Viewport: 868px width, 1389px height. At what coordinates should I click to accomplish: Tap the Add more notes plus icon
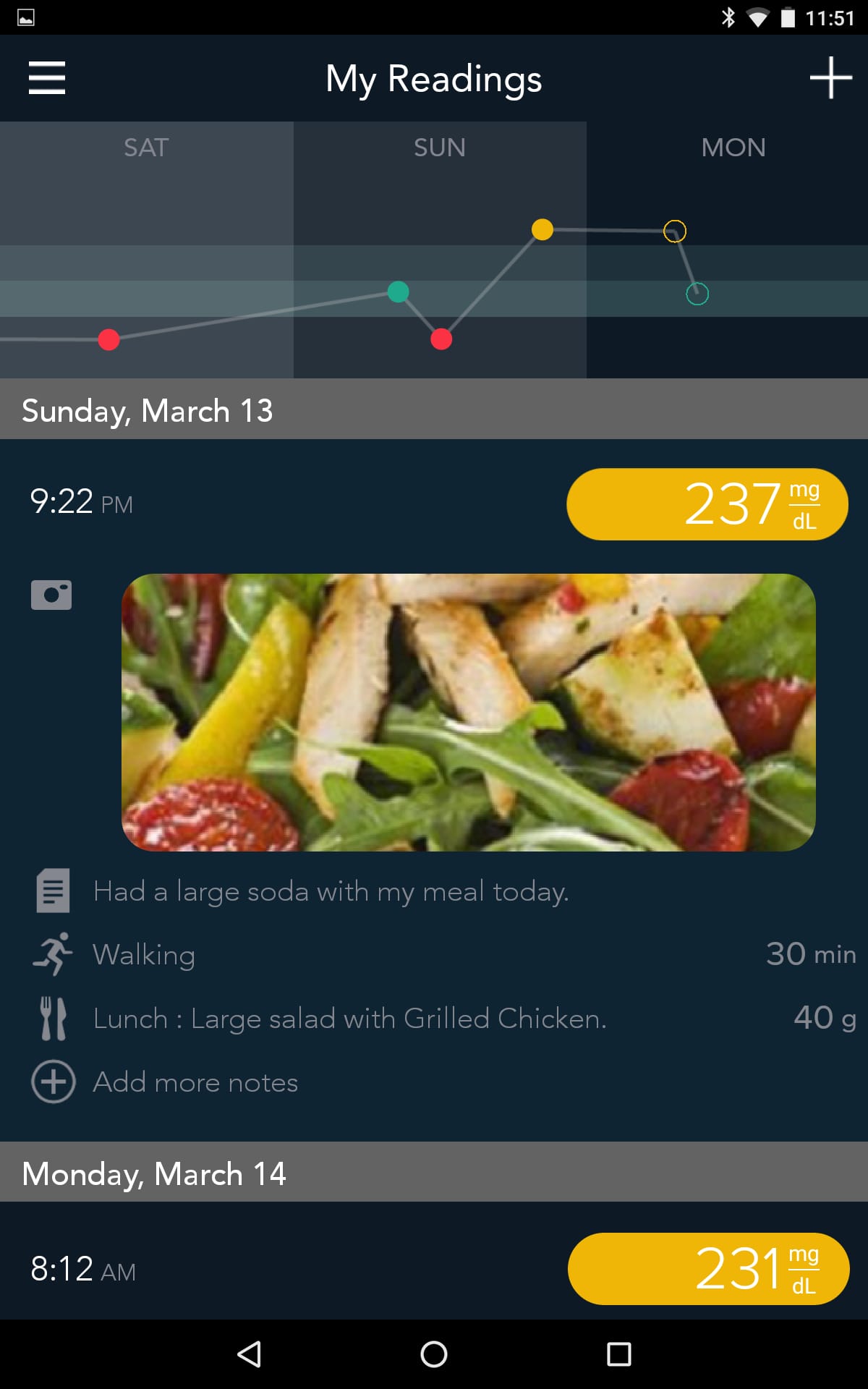click(54, 1082)
